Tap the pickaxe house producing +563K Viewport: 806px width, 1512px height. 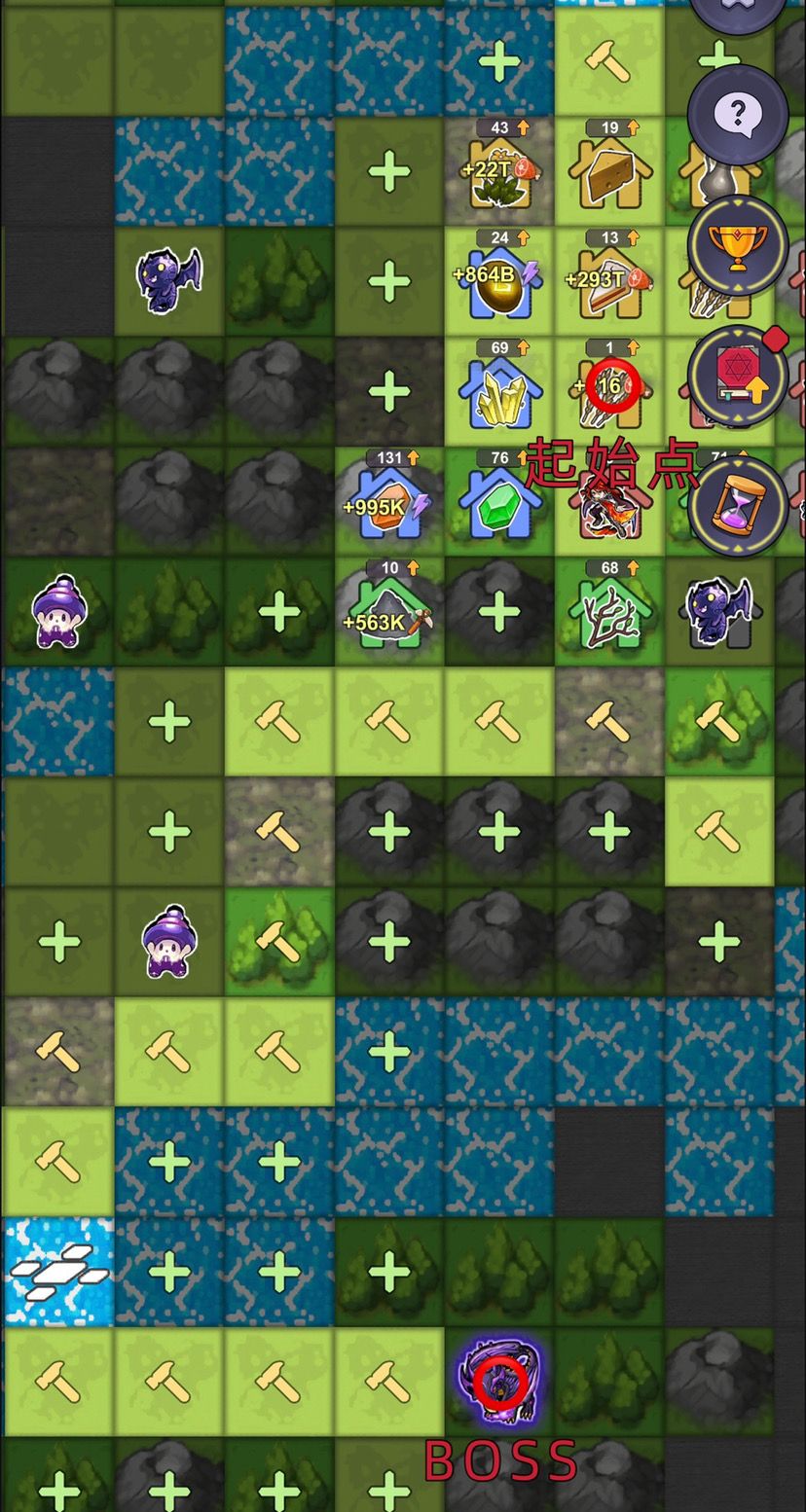point(389,611)
